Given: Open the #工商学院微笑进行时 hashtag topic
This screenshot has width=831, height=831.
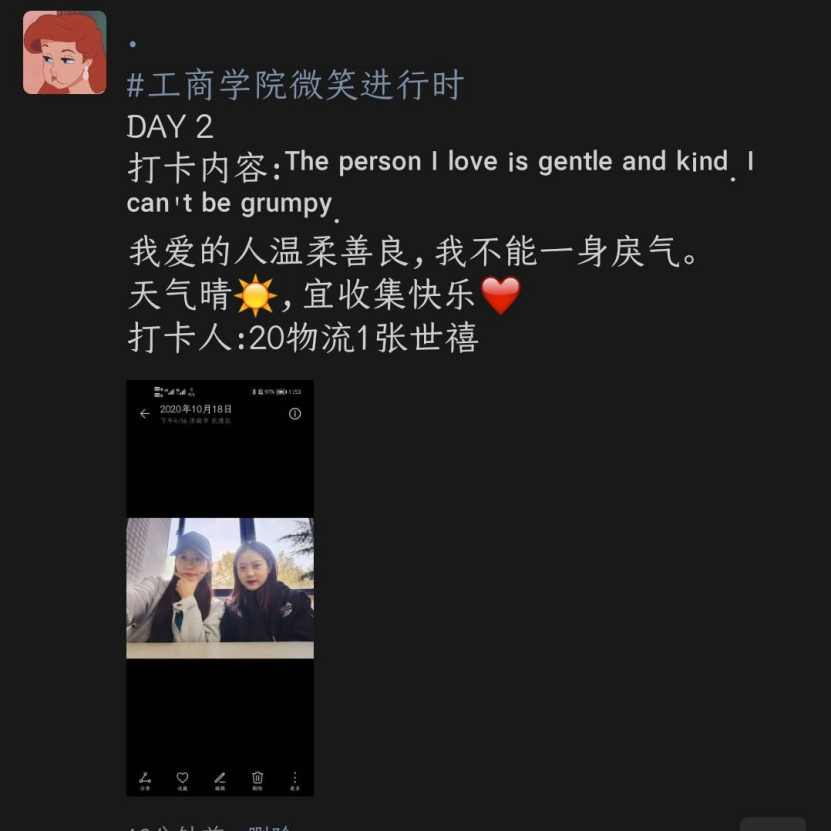Looking at the screenshot, I should pos(296,86).
